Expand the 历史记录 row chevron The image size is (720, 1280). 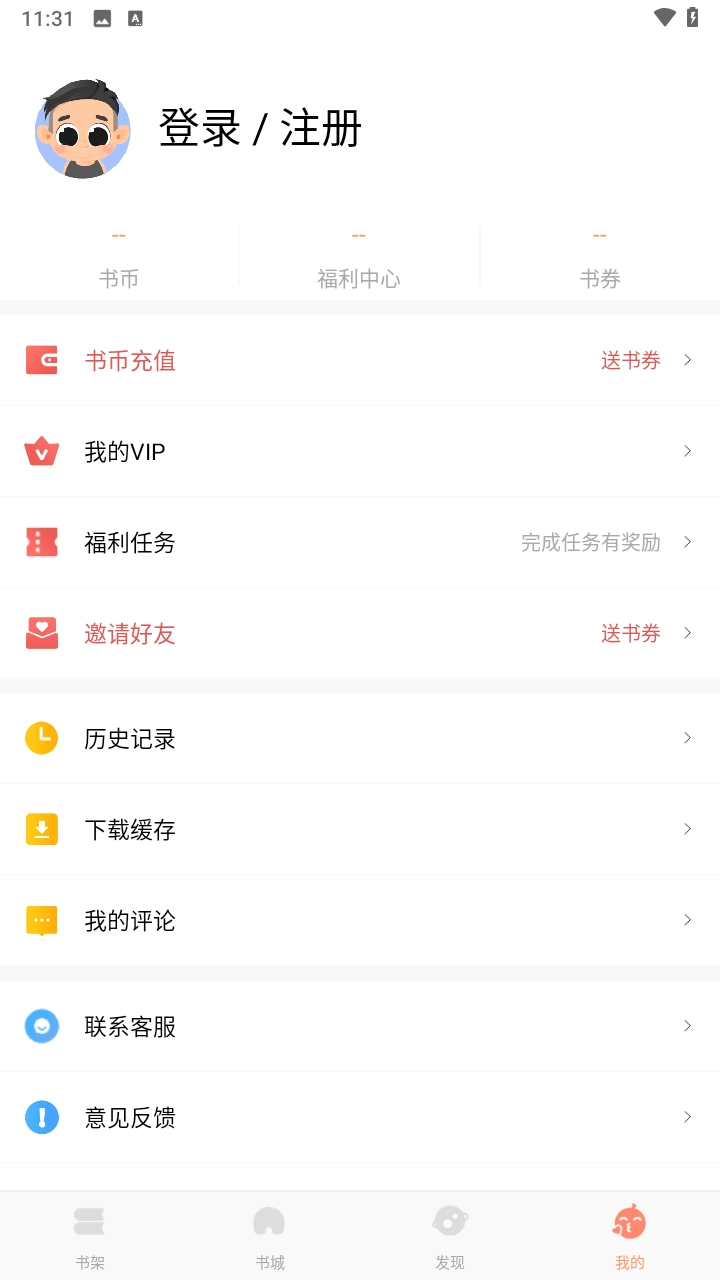[687, 738]
